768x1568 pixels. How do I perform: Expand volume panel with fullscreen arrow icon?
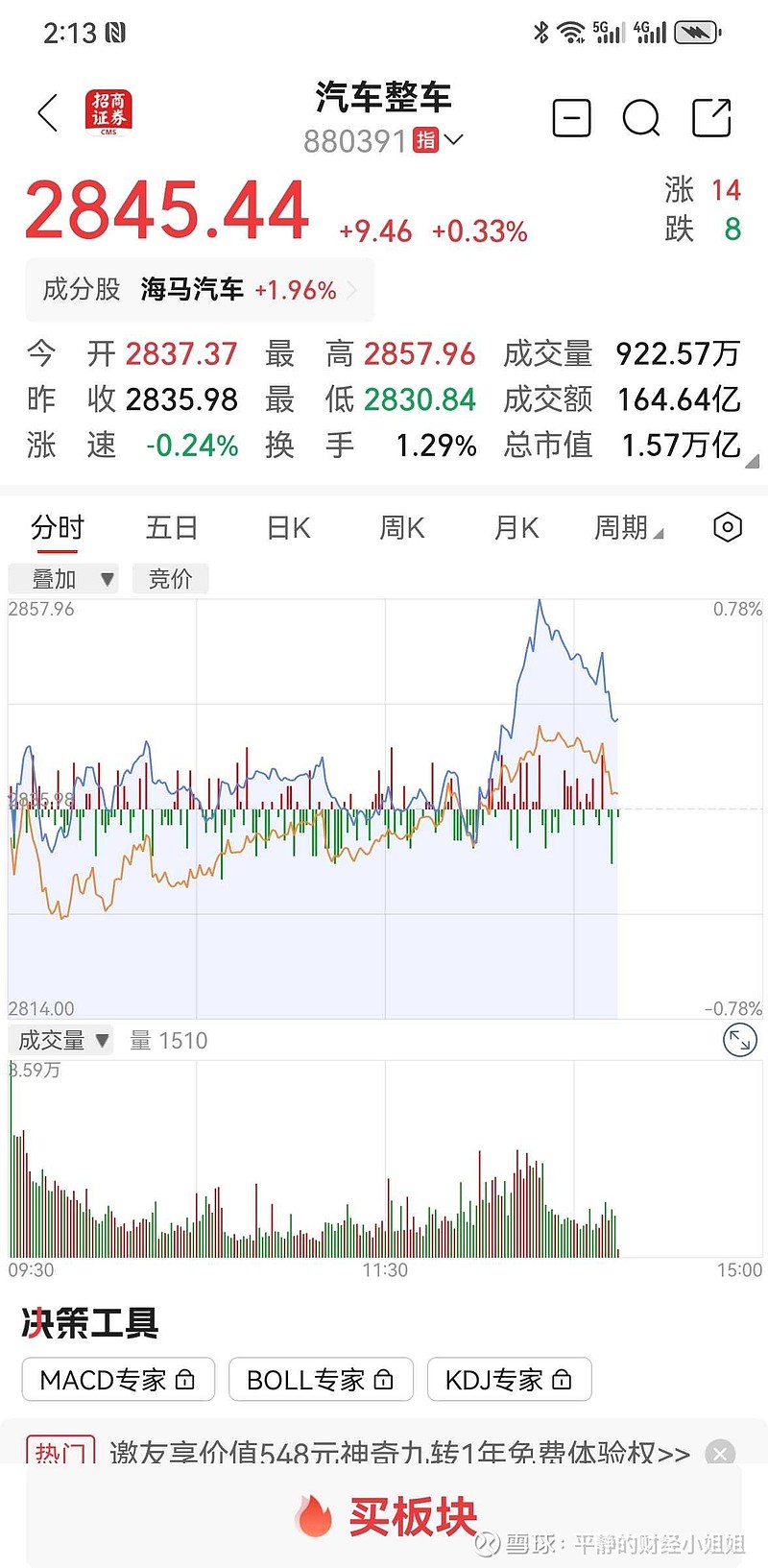point(738,1039)
